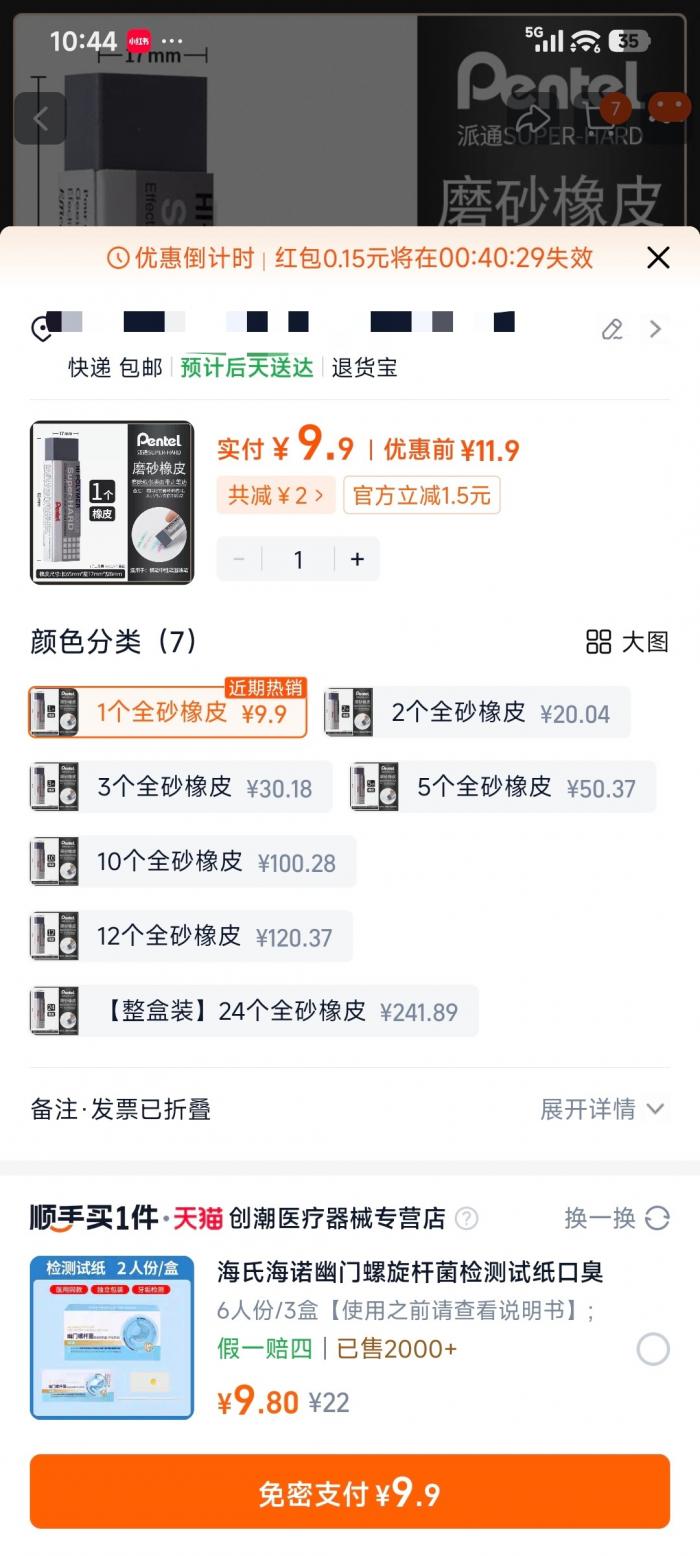Open the 共减¥2 discount details
Screen dimensions: 700x1556
[275, 495]
